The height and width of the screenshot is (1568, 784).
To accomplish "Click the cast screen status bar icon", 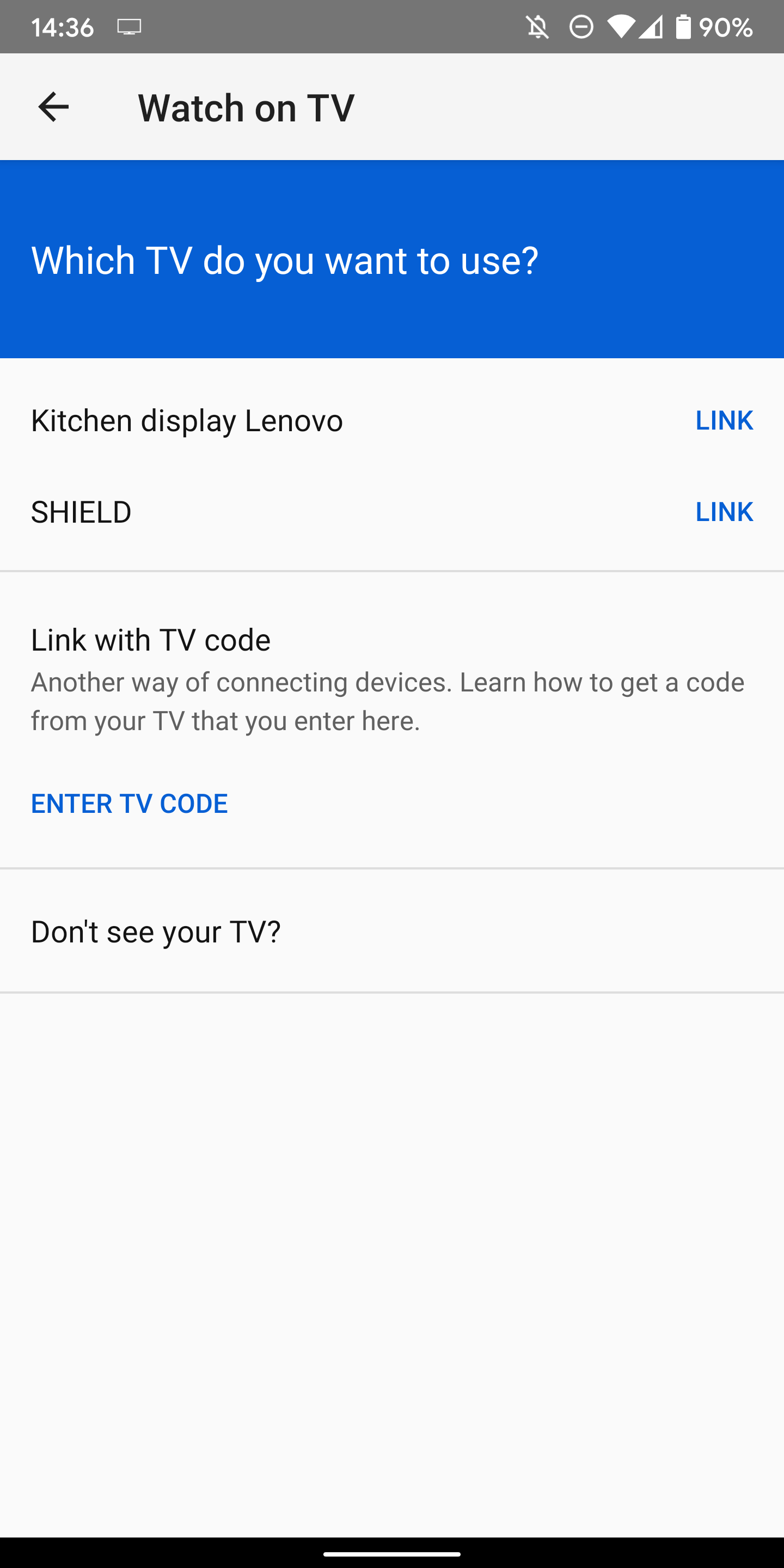I will 128,26.
